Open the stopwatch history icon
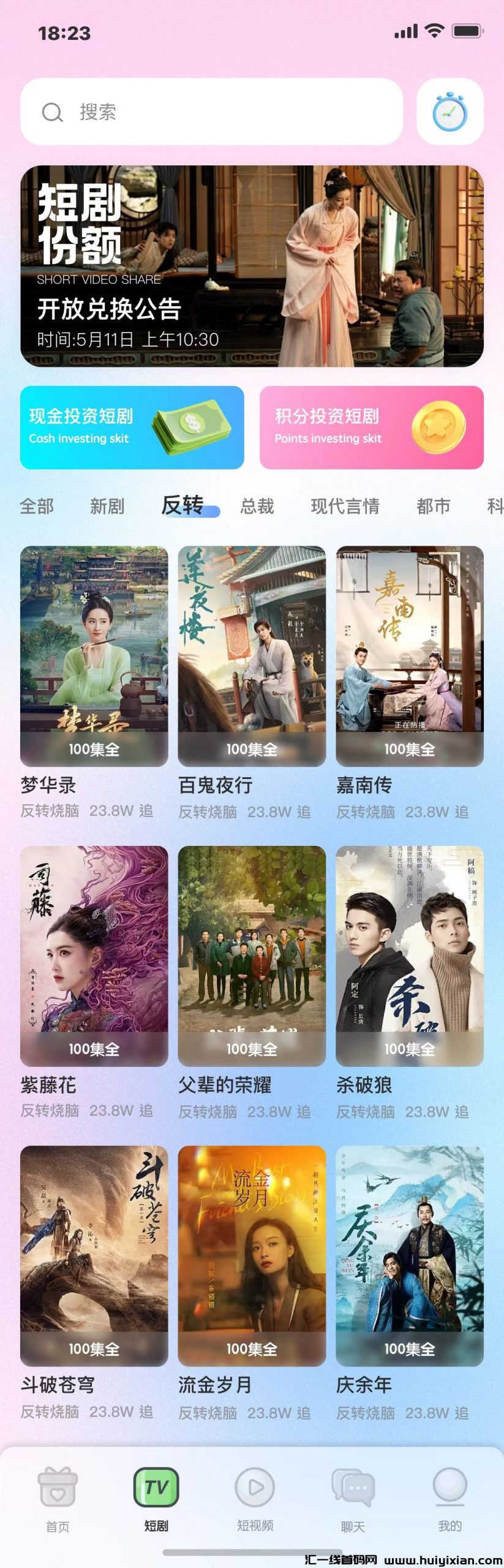 click(449, 111)
